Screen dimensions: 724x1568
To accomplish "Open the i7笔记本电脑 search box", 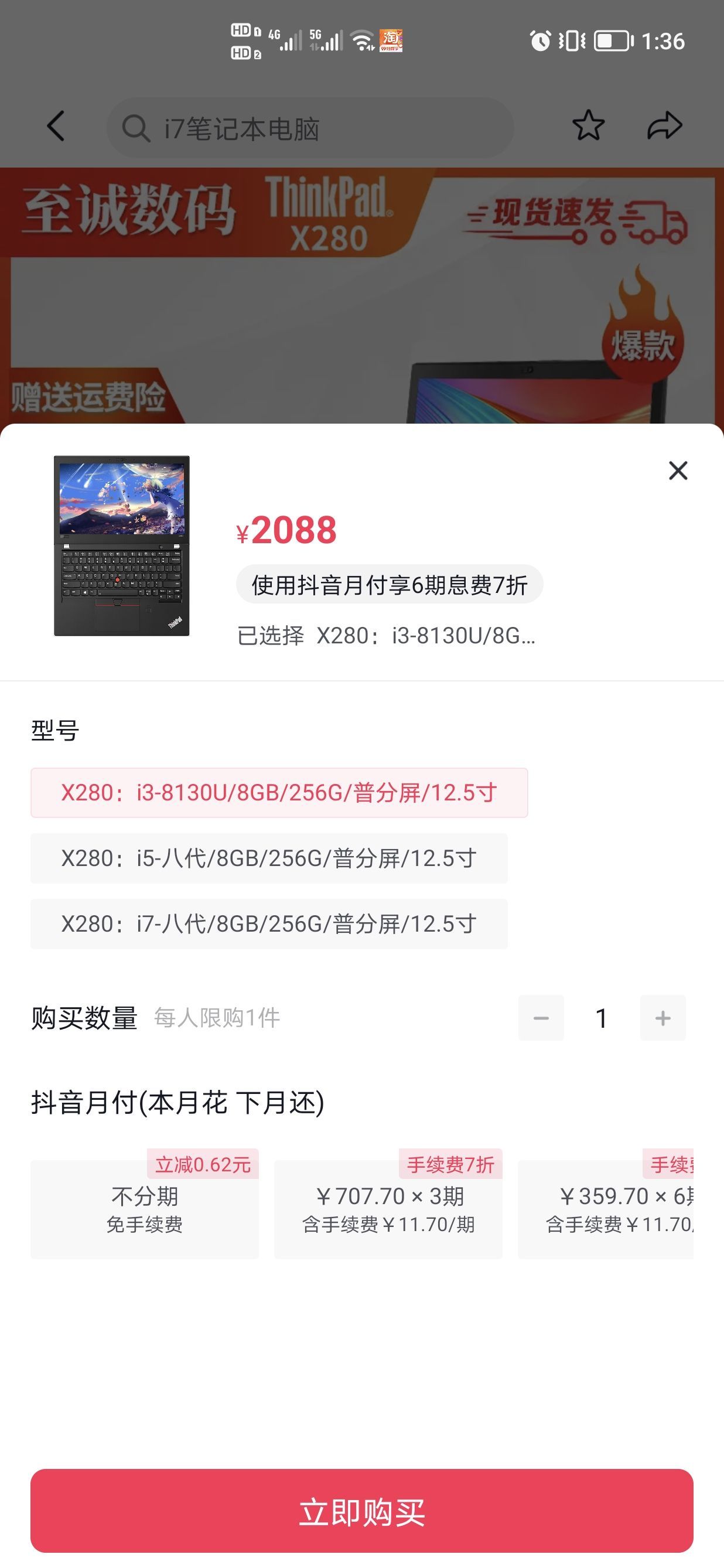I will (x=310, y=128).
